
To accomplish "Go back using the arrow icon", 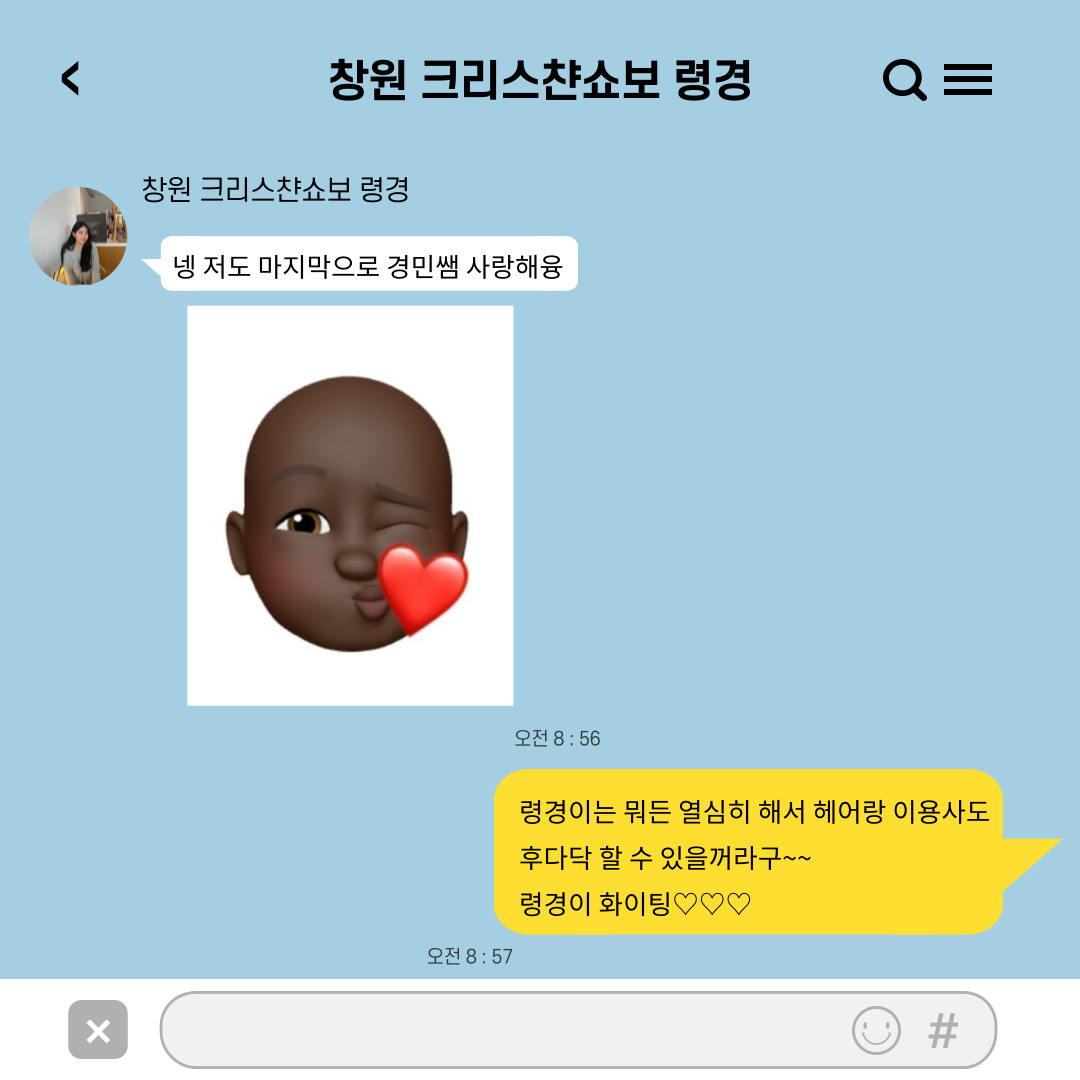I will point(70,79).
